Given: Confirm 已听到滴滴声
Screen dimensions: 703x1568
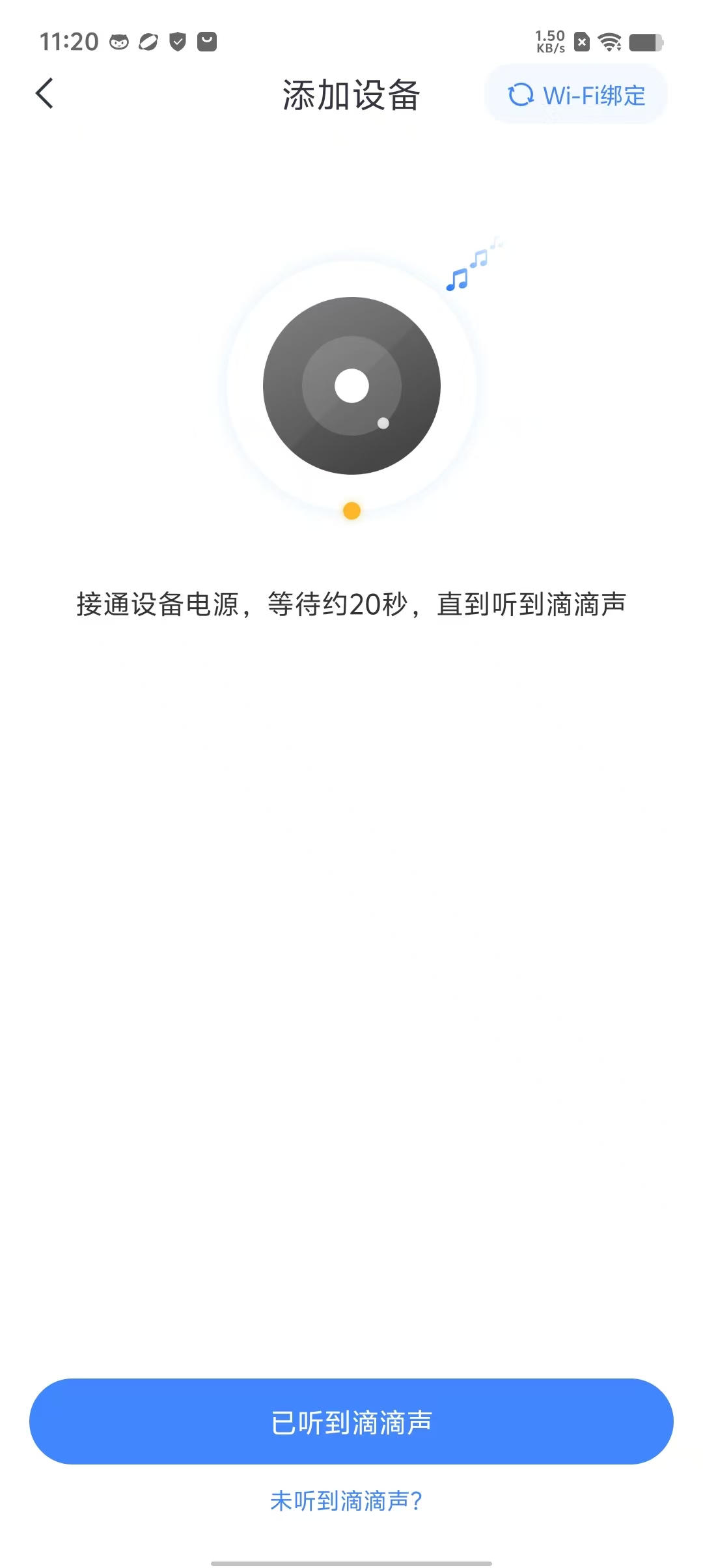Looking at the screenshot, I should [351, 1422].
